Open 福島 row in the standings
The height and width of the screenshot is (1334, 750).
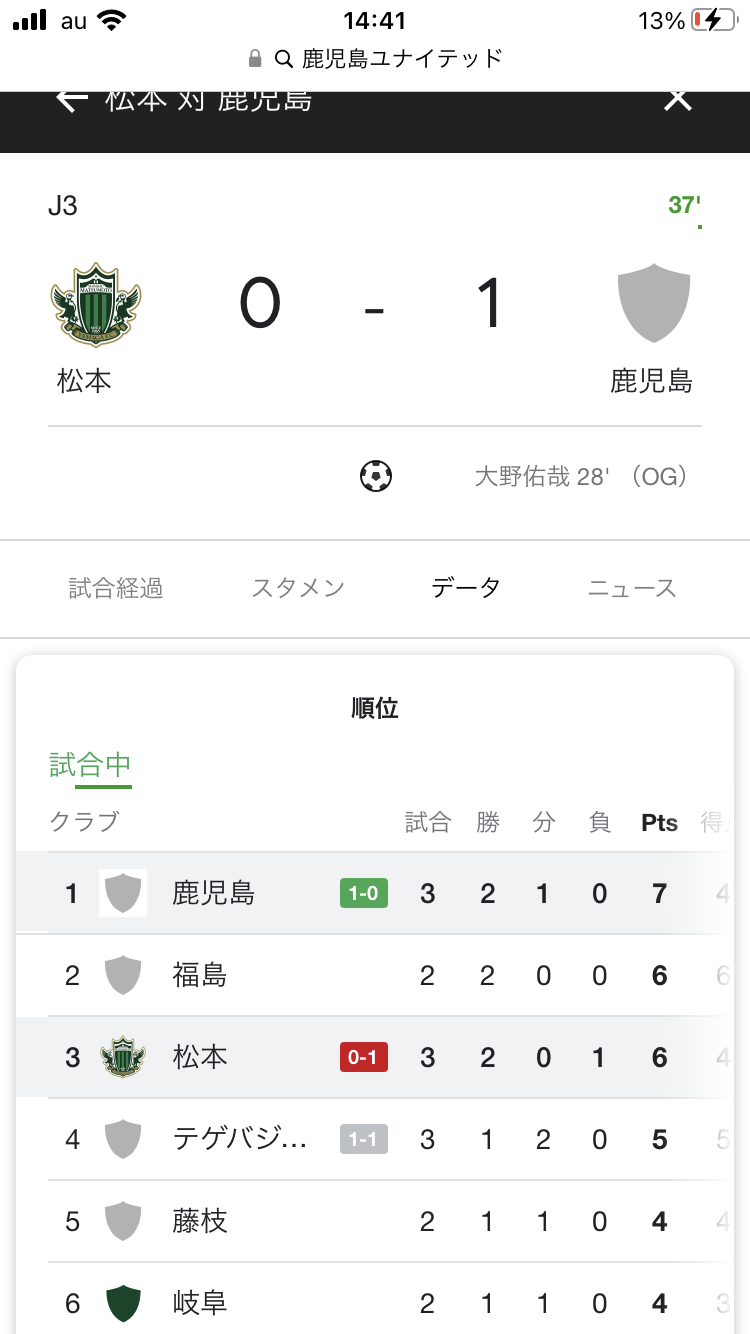pyautogui.click(x=373, y=975)
